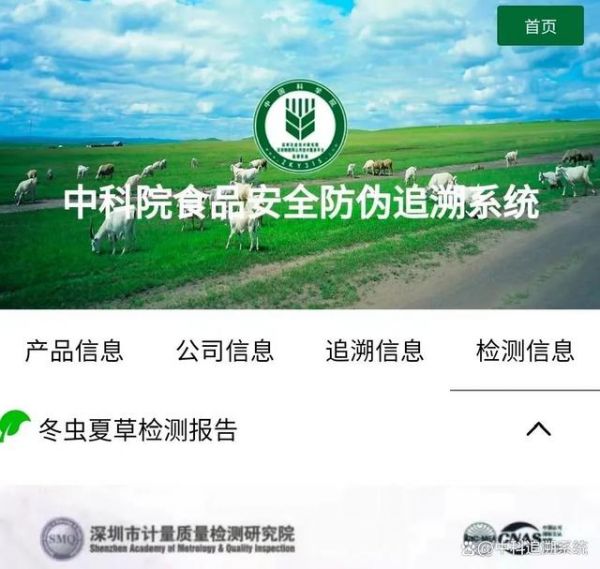This screenshot has width=600, height=569.
Task: Select the 追溯信息 tab
Action: click(375, 350)
